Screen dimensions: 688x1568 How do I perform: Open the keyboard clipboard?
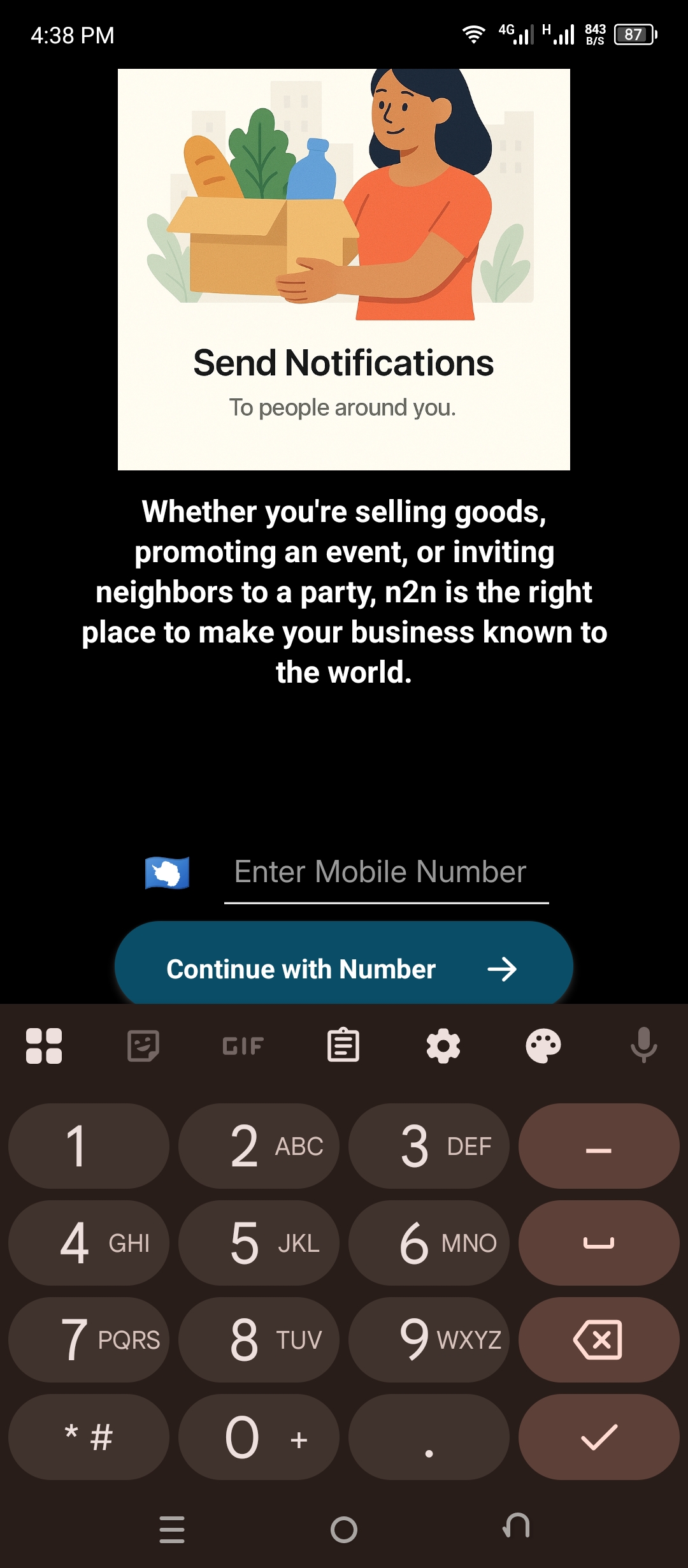(x=343, y=1046)
